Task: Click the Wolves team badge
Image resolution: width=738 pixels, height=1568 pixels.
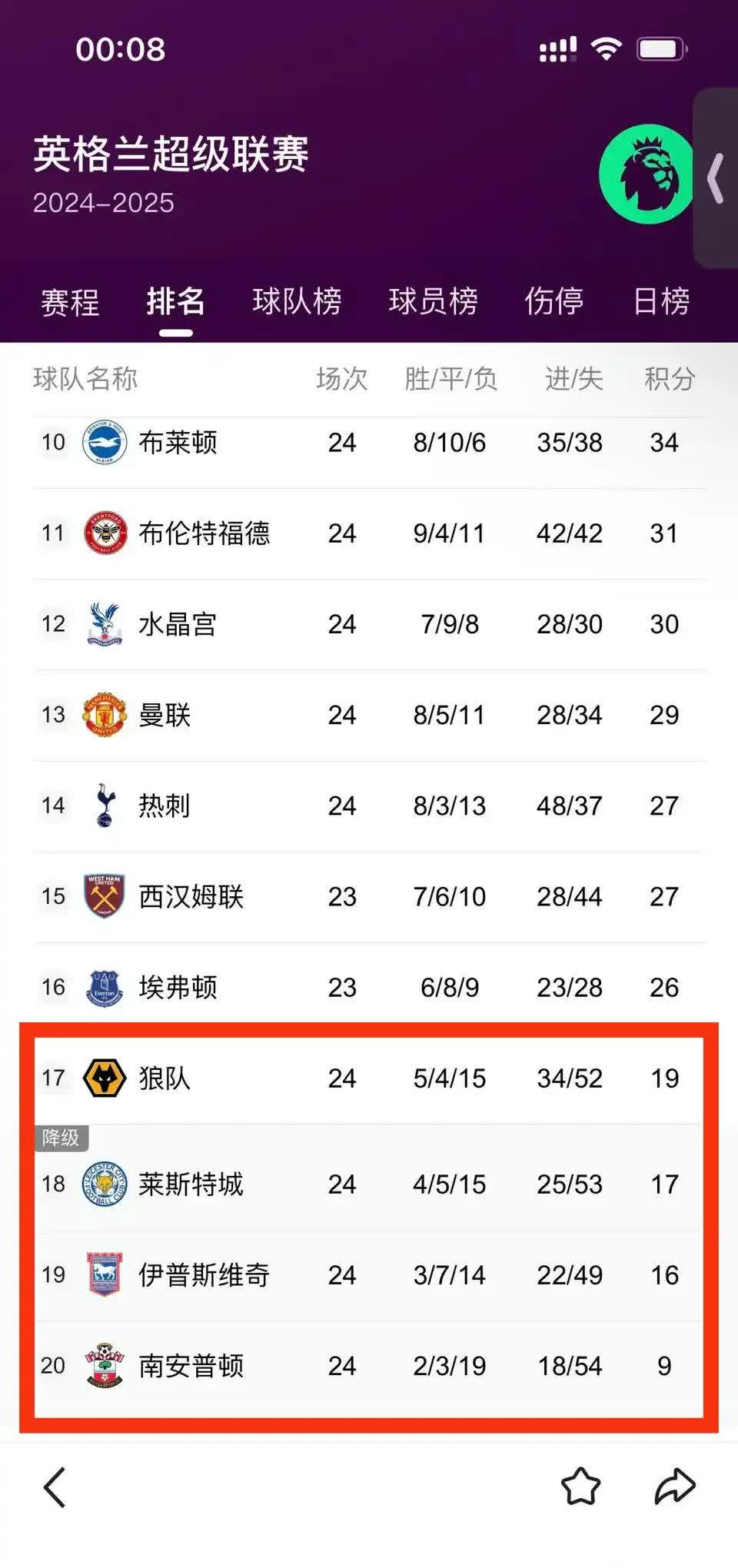Action: [x=106, y=1078]
